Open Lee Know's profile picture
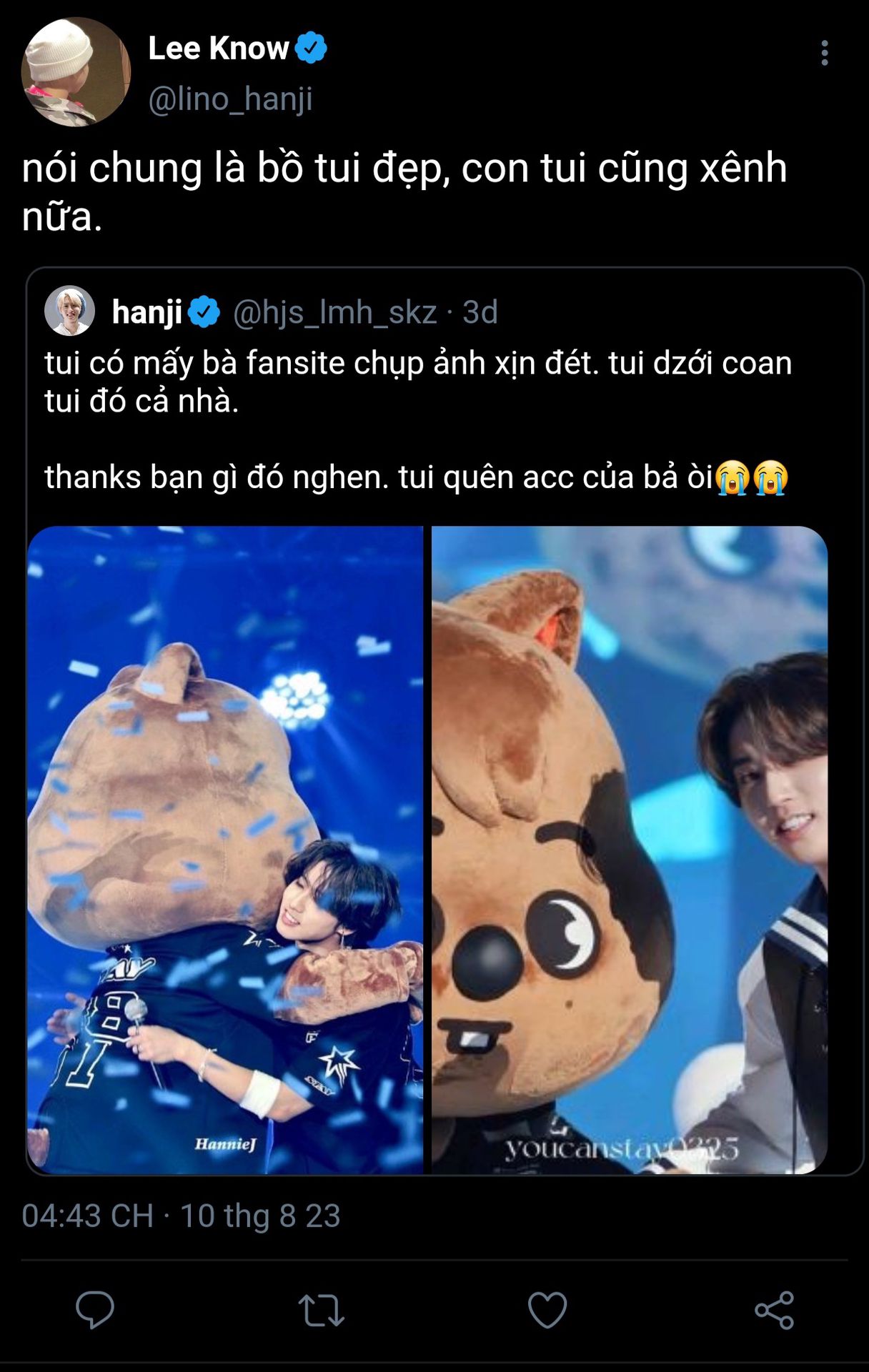Image resolution: width=869 pixels, height=1372 pixels. click(x=76, y=73)
